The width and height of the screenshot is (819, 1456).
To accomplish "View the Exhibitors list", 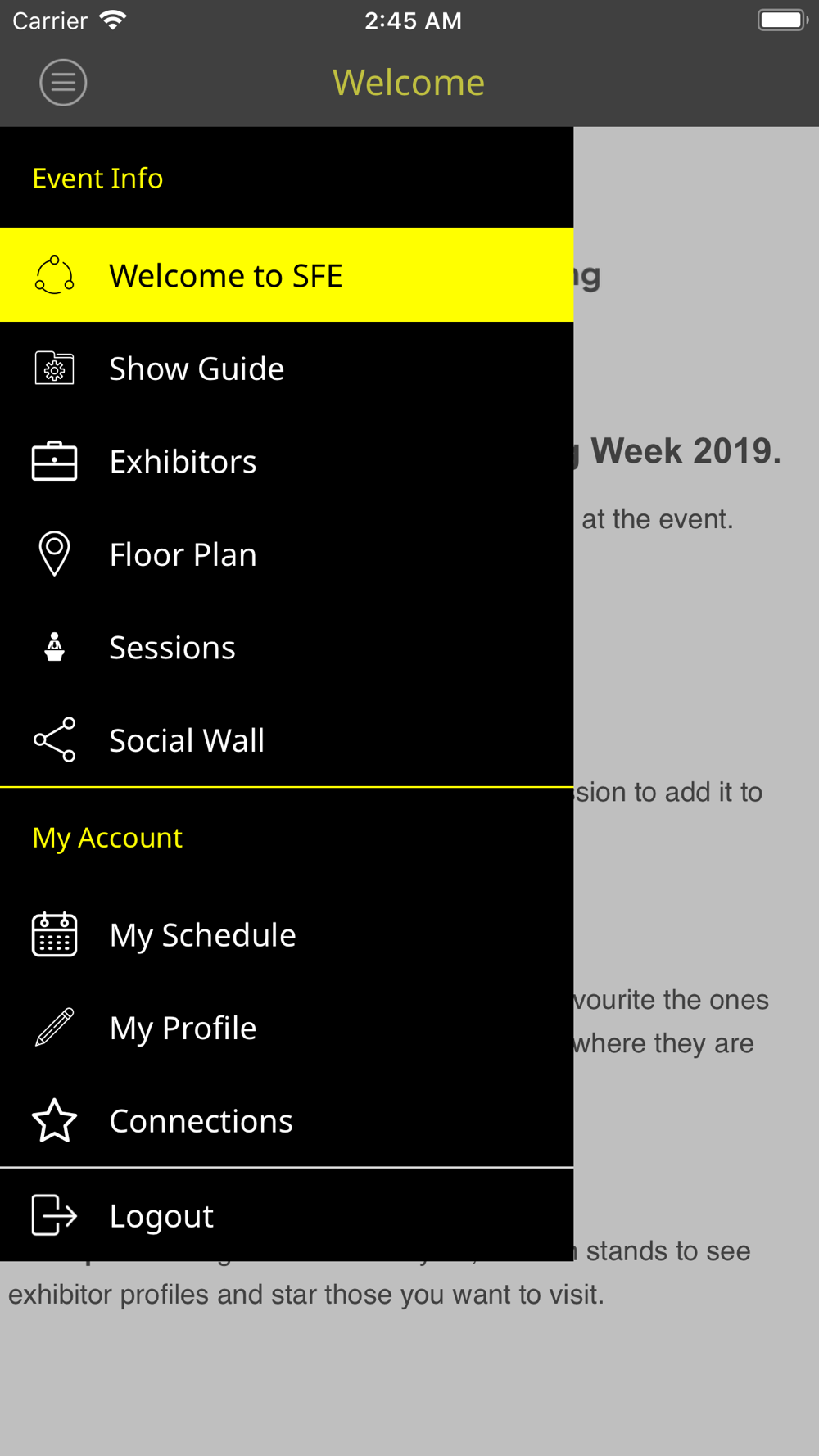I will tap(183, 462).
